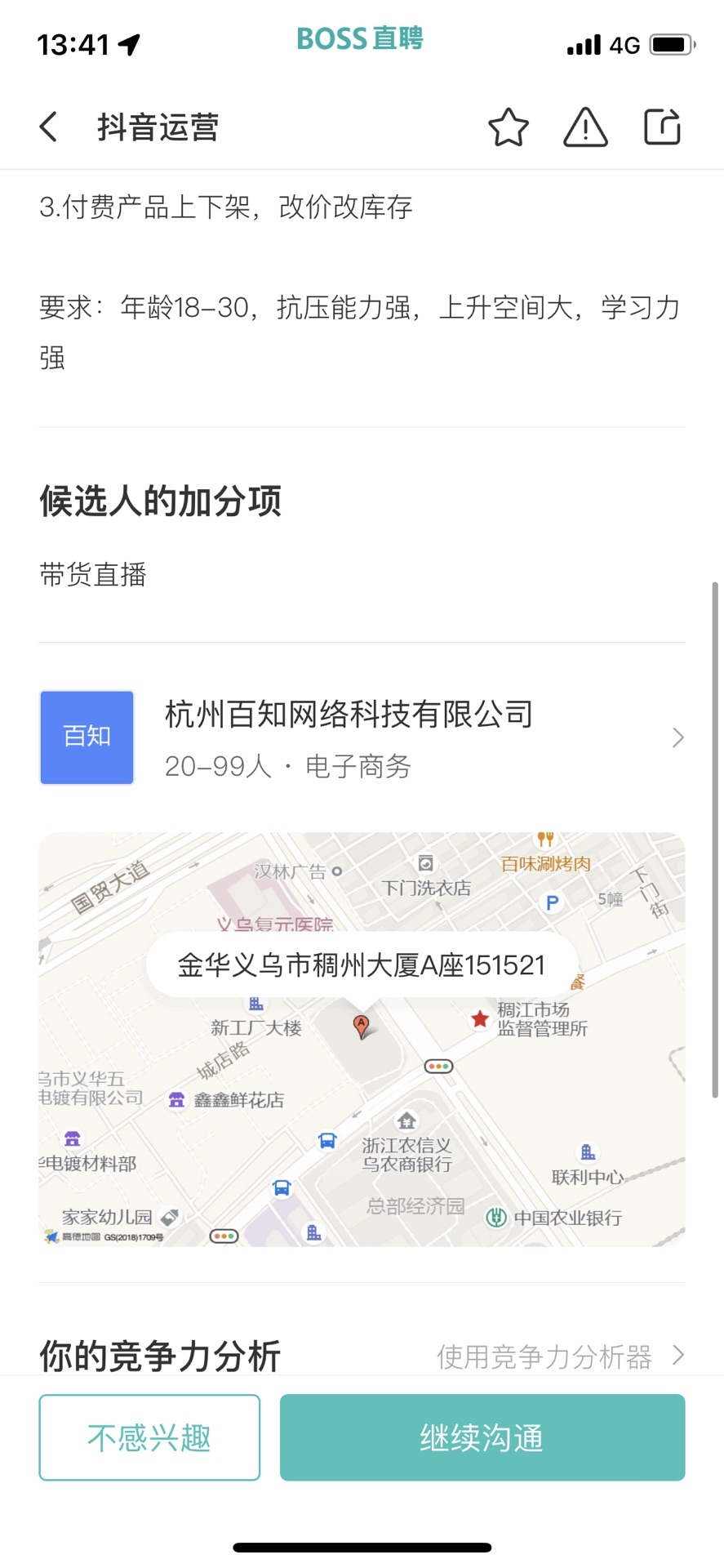Favorite this job with the star icon
724x1568 pixels.
[x=508, y=127]
